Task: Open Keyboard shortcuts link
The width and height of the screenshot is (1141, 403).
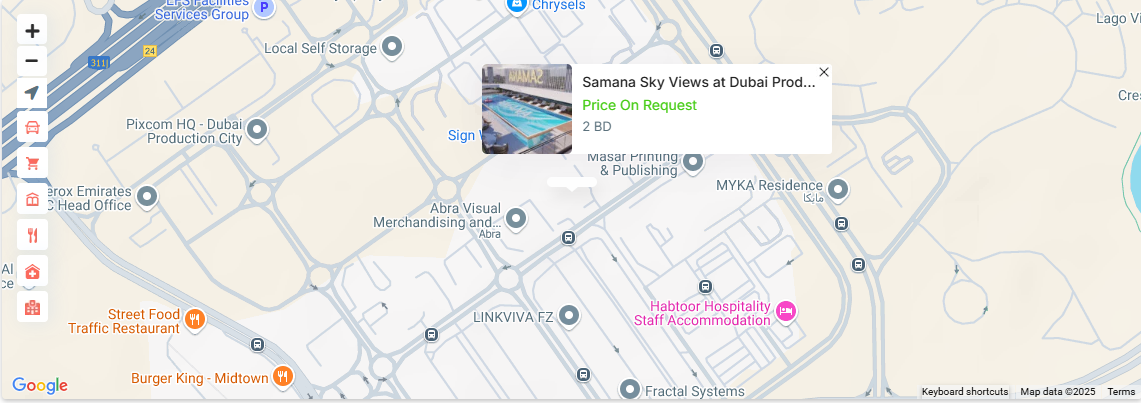Action: tap(964, 392)
